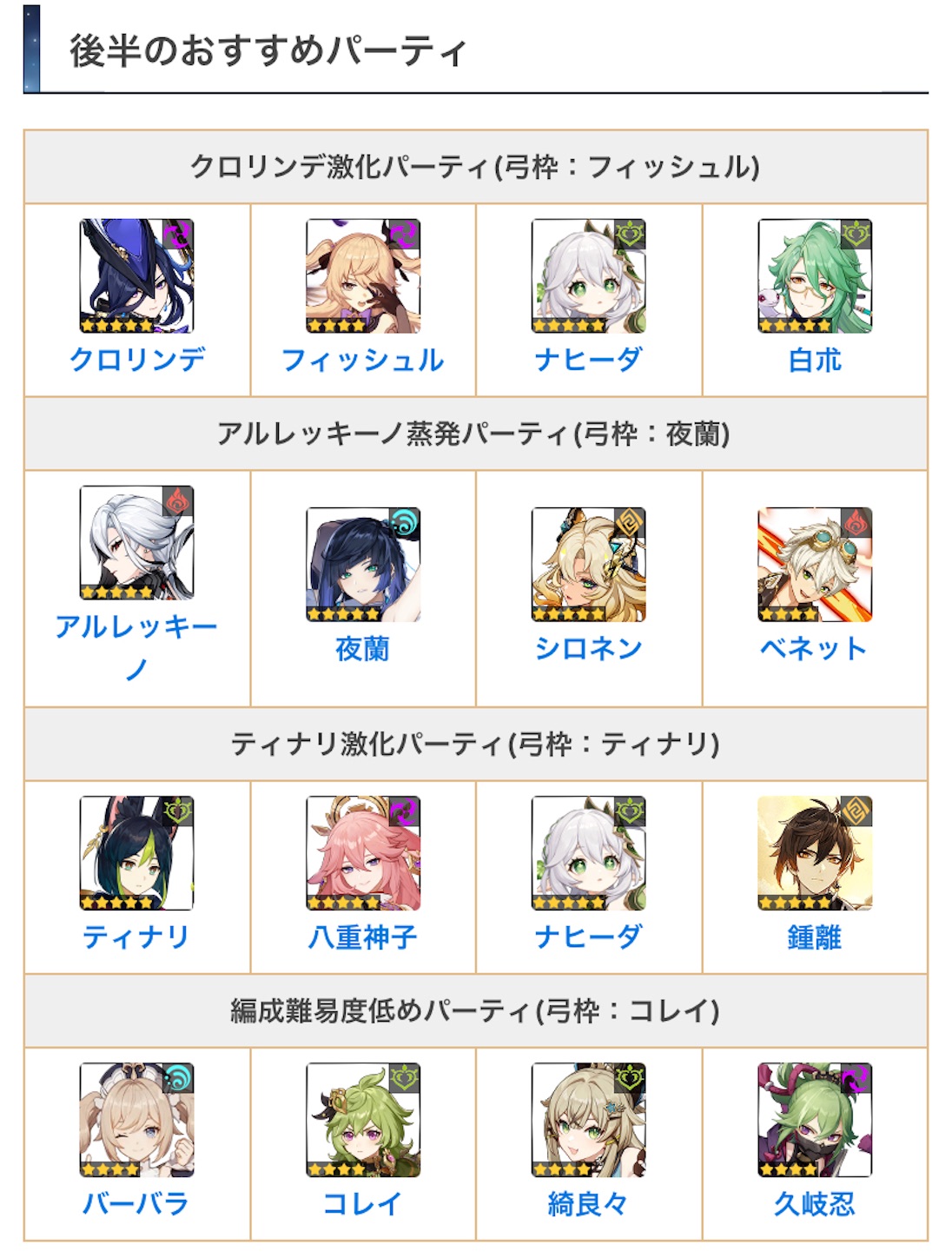The width and height of the screenshot is (952, 1258).
Task: Open ナヒーダ in the ティナリ激化 party
Action: (589, 937)
